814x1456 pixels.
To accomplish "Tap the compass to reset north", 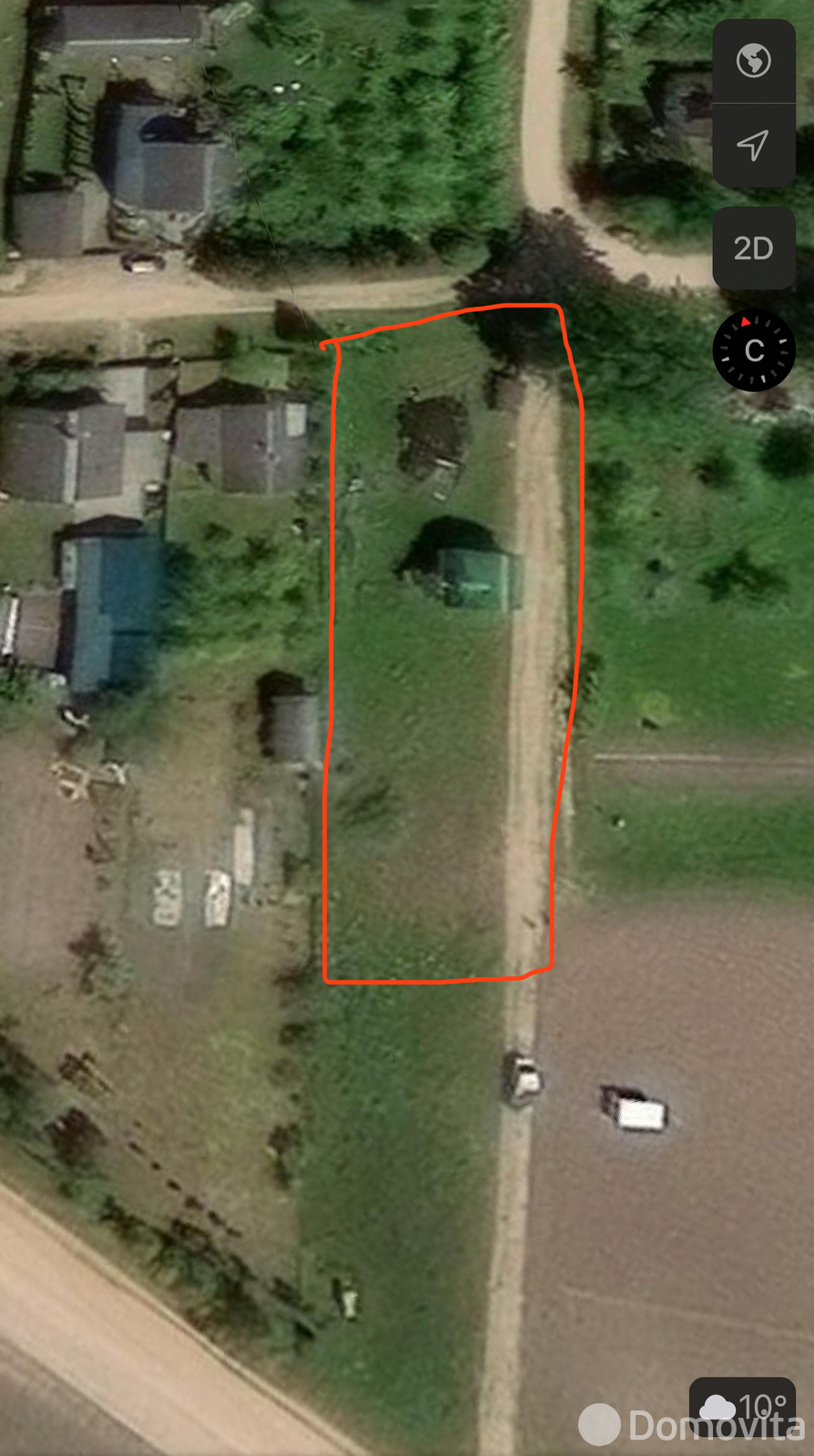I will 753,351.
